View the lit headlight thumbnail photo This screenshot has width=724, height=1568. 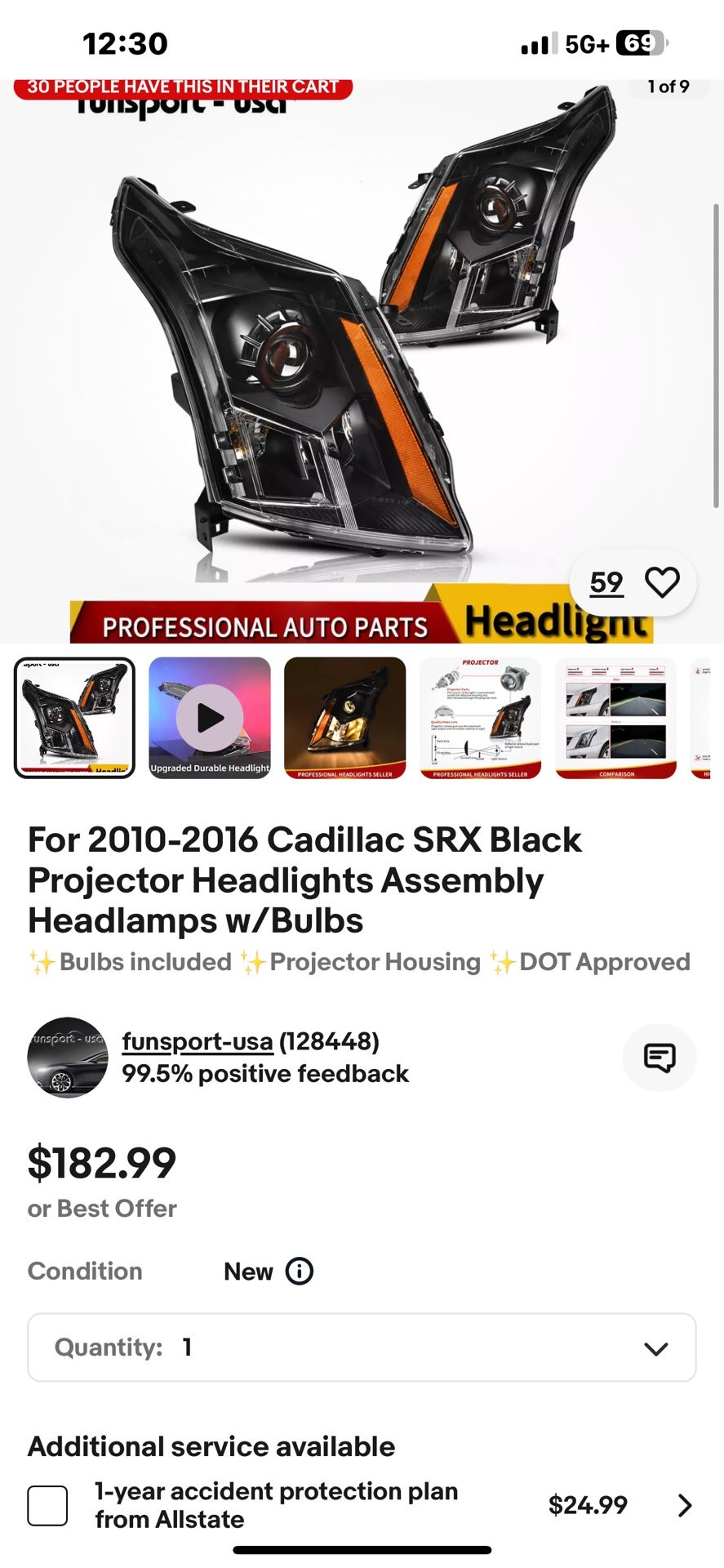click(x=344, y=717)
